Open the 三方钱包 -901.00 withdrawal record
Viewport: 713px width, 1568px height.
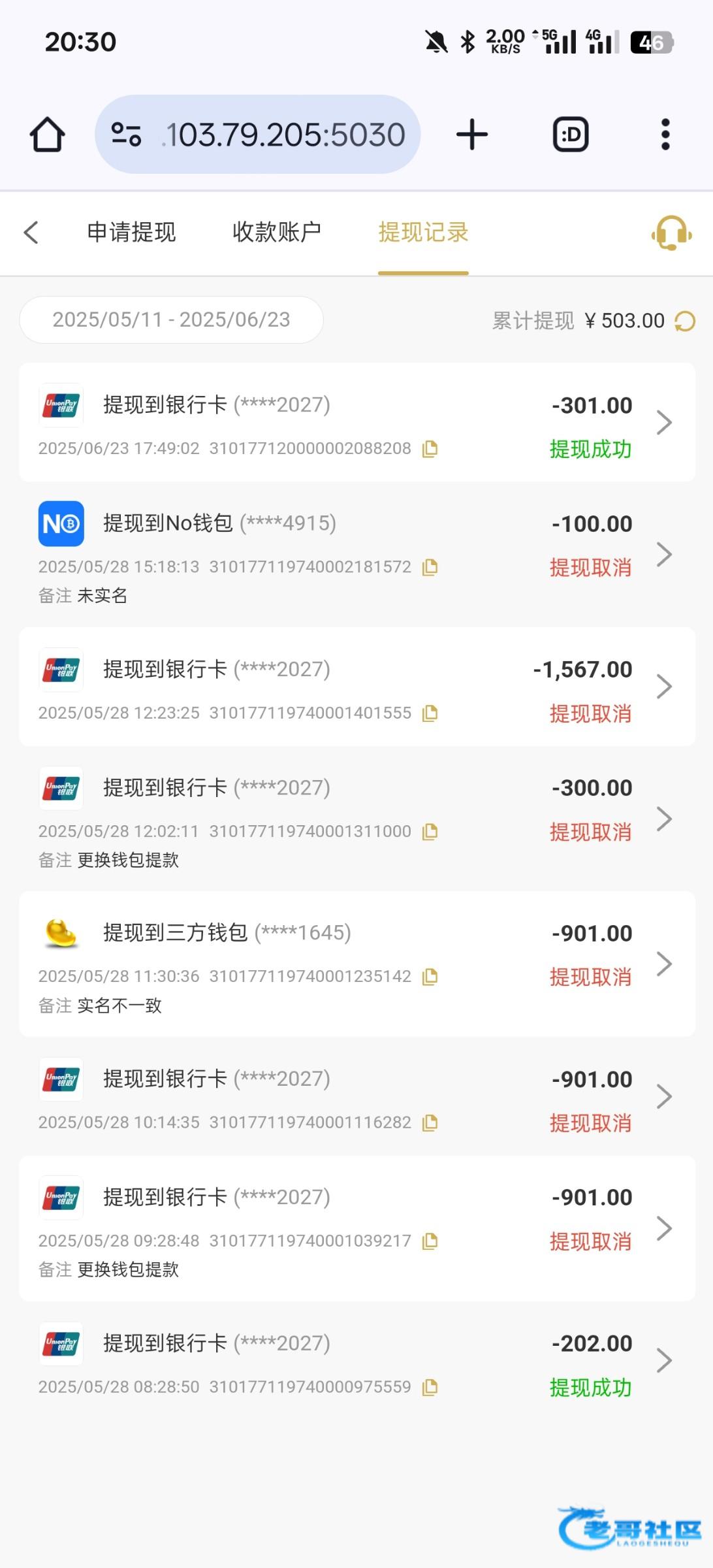[x=357, y=964]
